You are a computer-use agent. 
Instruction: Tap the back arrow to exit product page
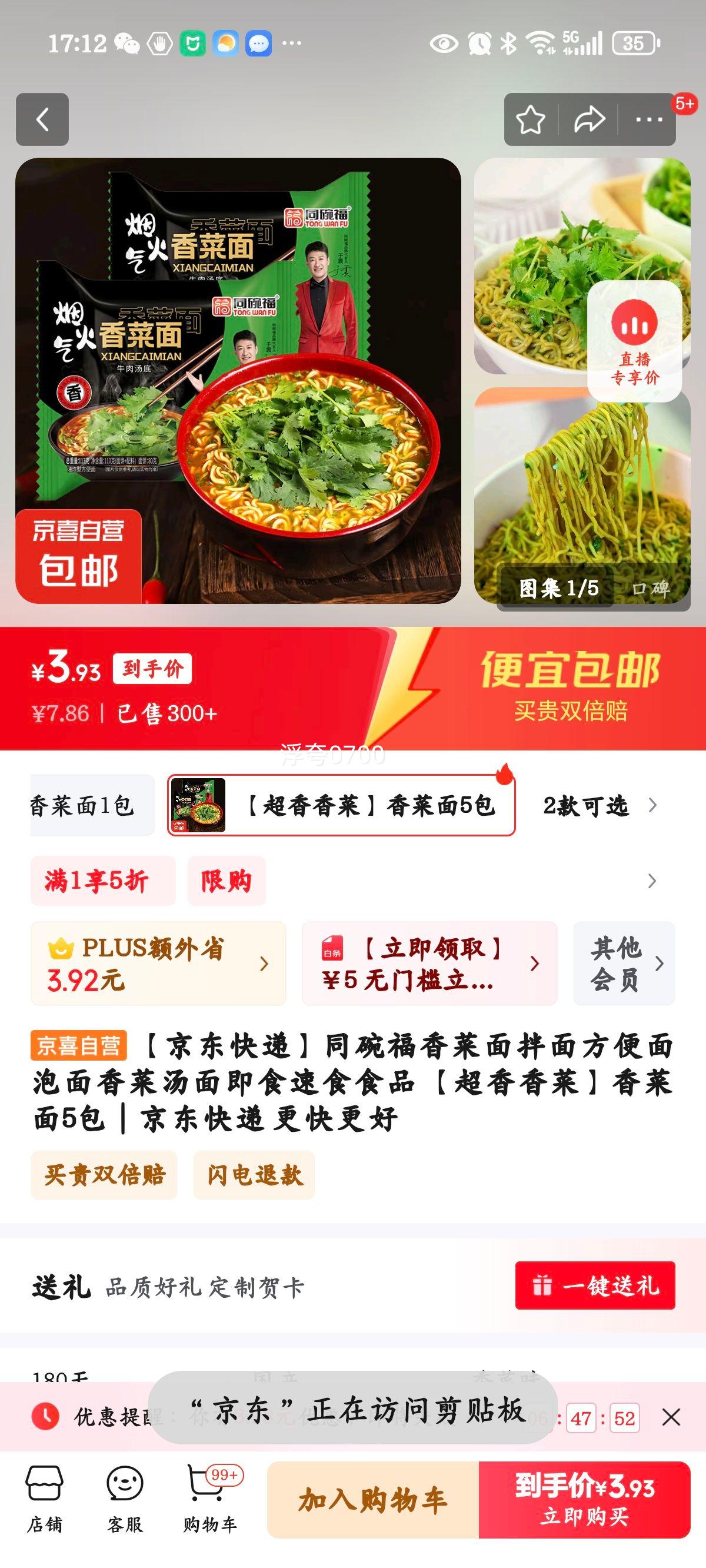41,119
